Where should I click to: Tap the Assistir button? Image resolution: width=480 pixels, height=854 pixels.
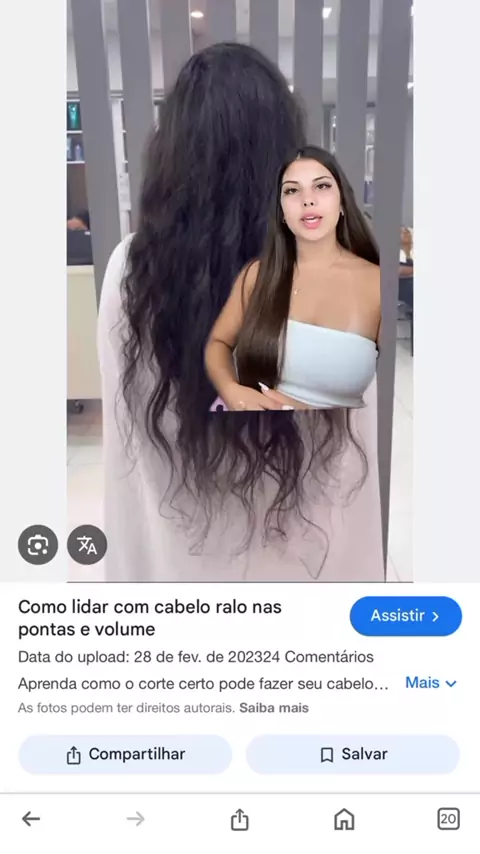405,616
